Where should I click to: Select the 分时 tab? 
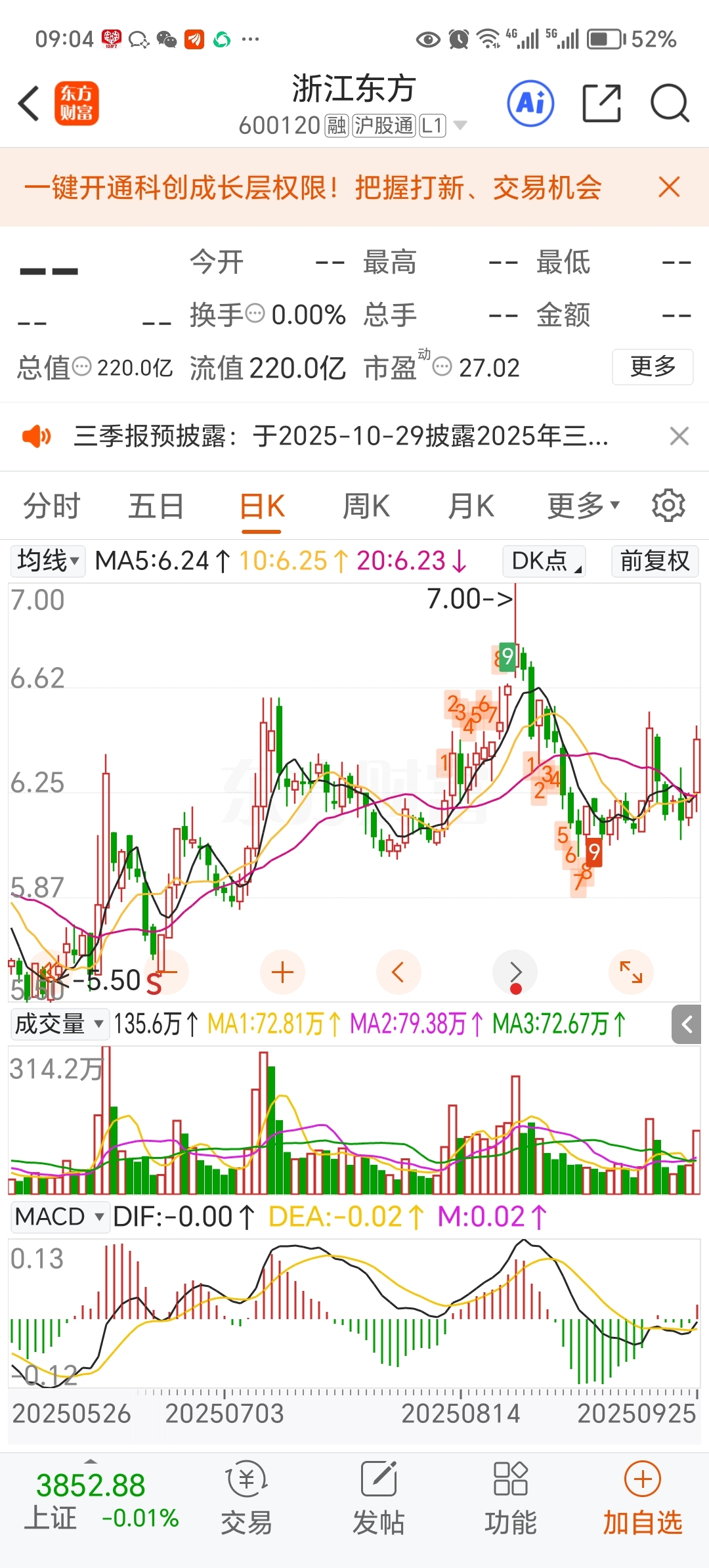pyautogui.click(x=50, y=506)
